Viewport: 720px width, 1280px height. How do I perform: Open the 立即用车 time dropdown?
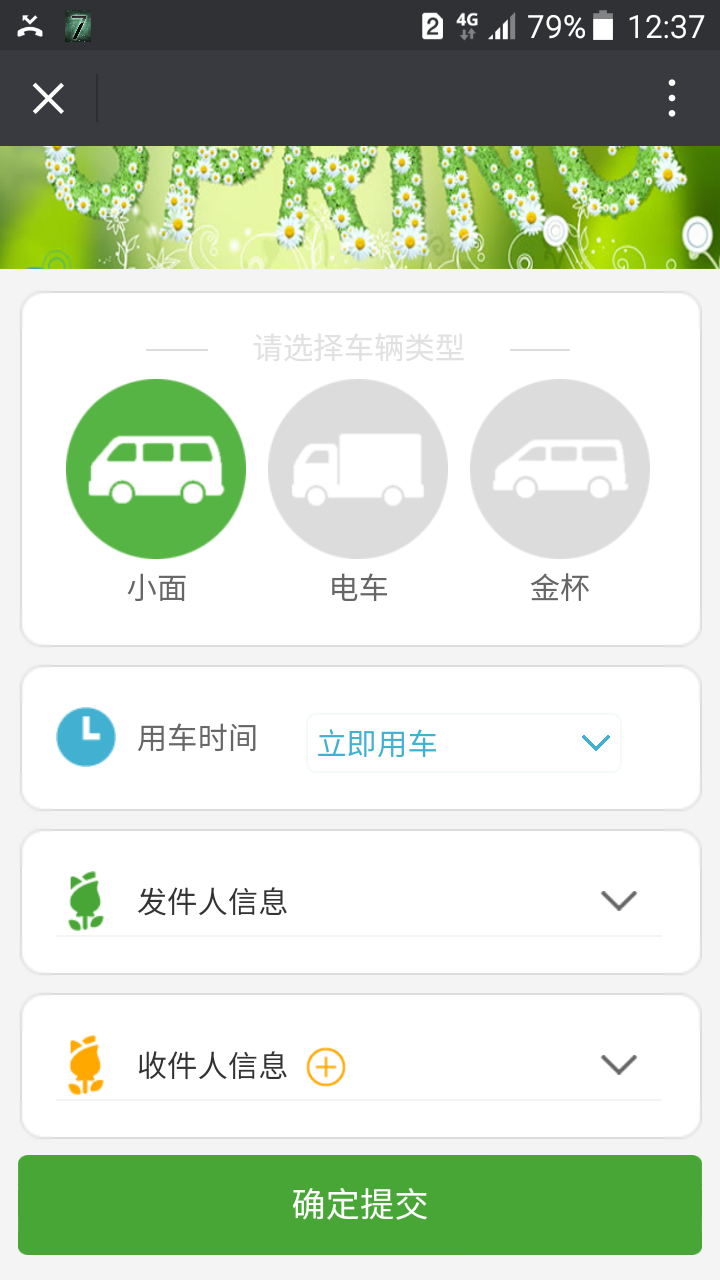tap(463, 742)
